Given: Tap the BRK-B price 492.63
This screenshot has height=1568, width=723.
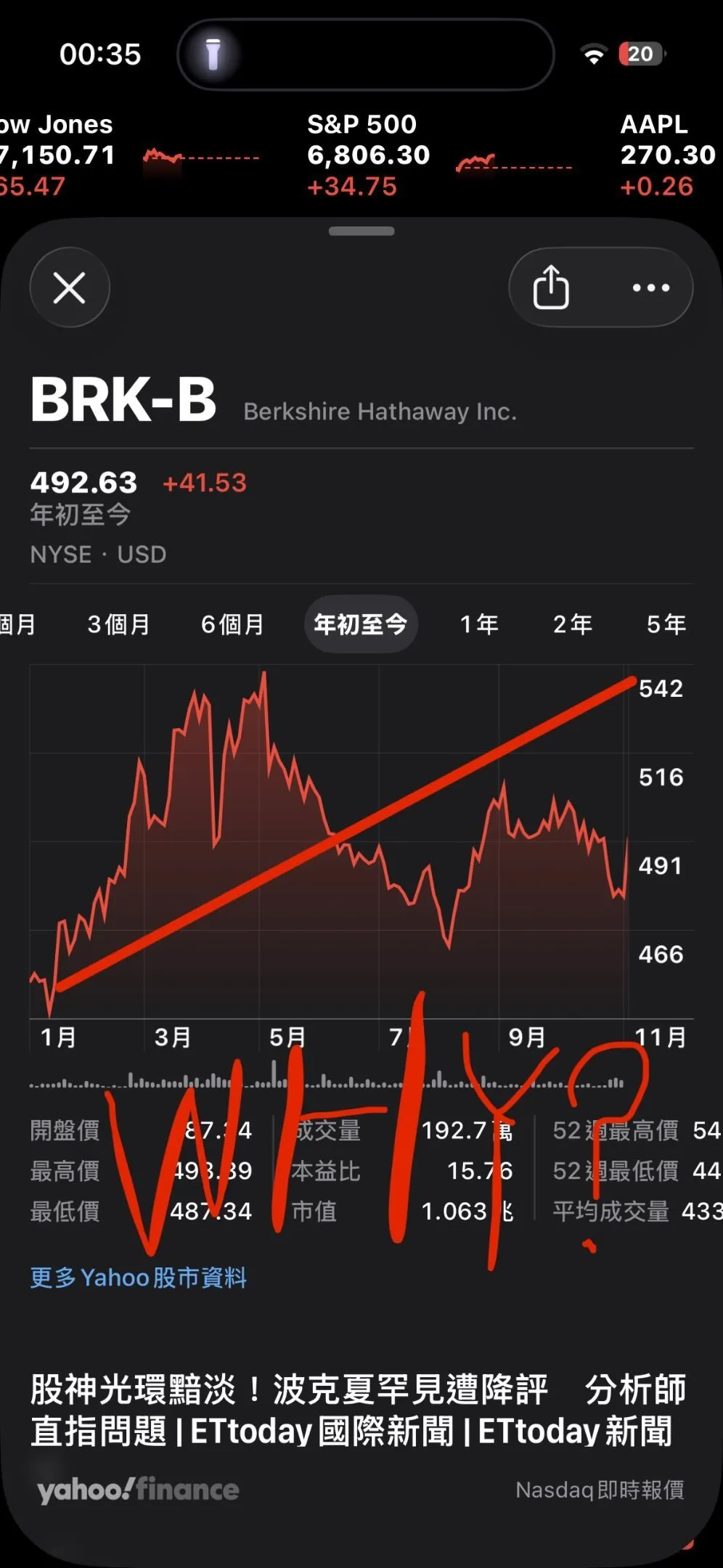Looking at the screenshot, I should [84, 483].
